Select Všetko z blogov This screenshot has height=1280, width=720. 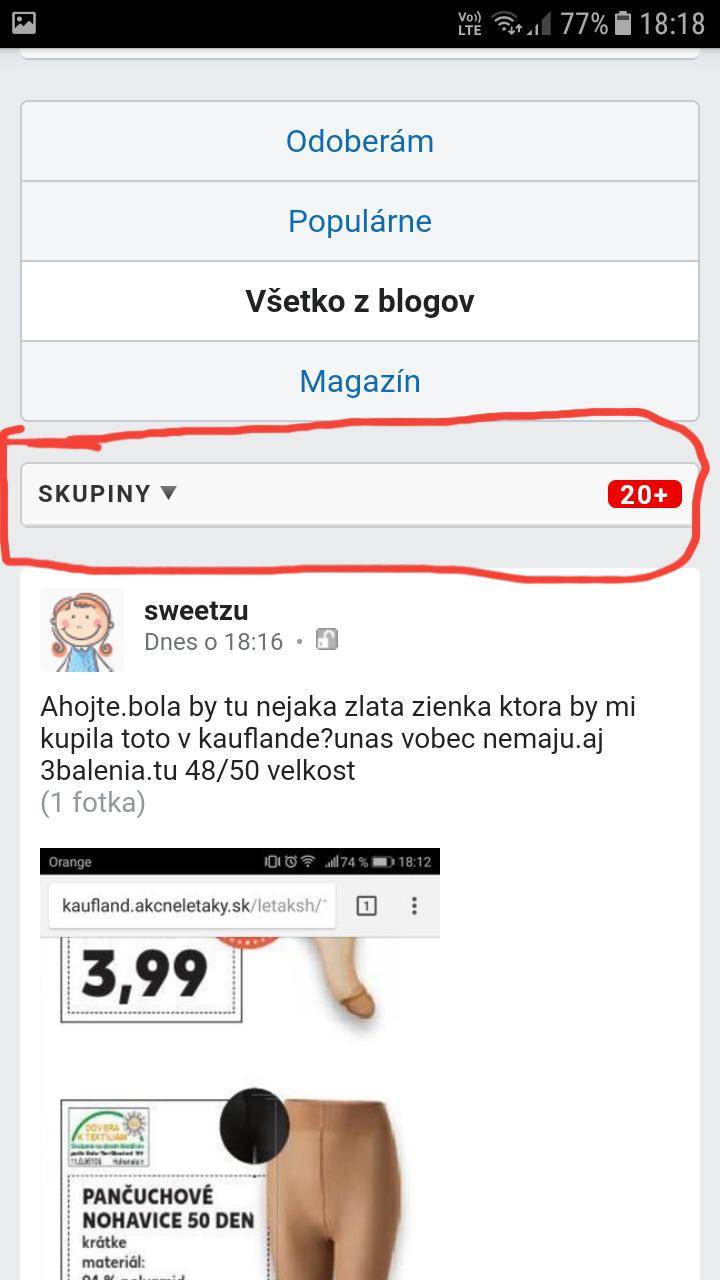coord(360,301)
